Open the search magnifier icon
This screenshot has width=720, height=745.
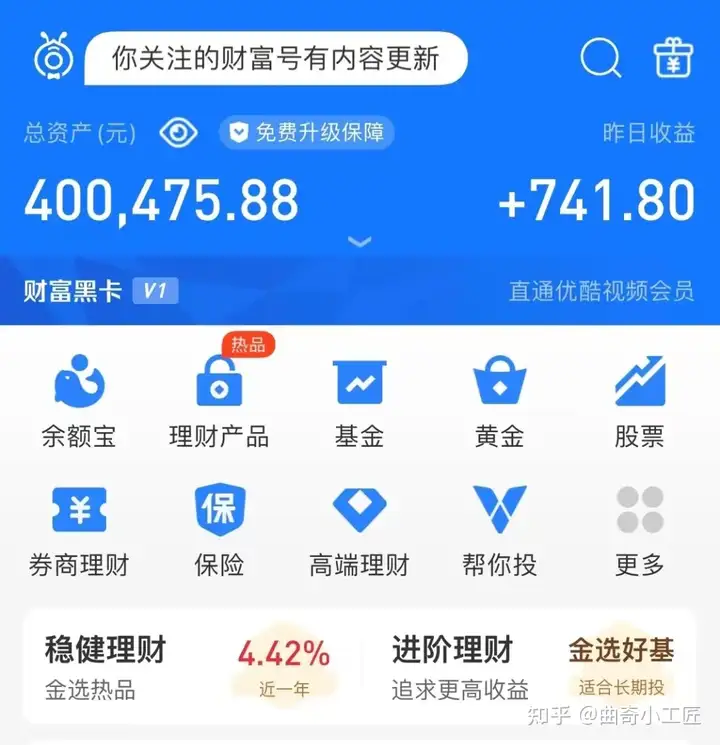pyautogui.click(x=600, y=59)
